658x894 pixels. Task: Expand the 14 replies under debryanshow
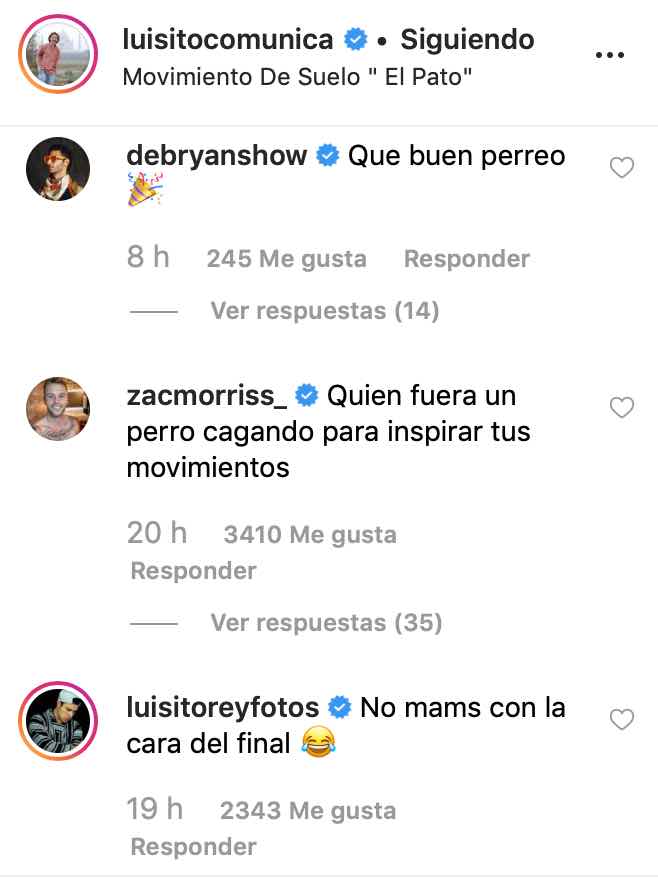[x=324, y=311]
